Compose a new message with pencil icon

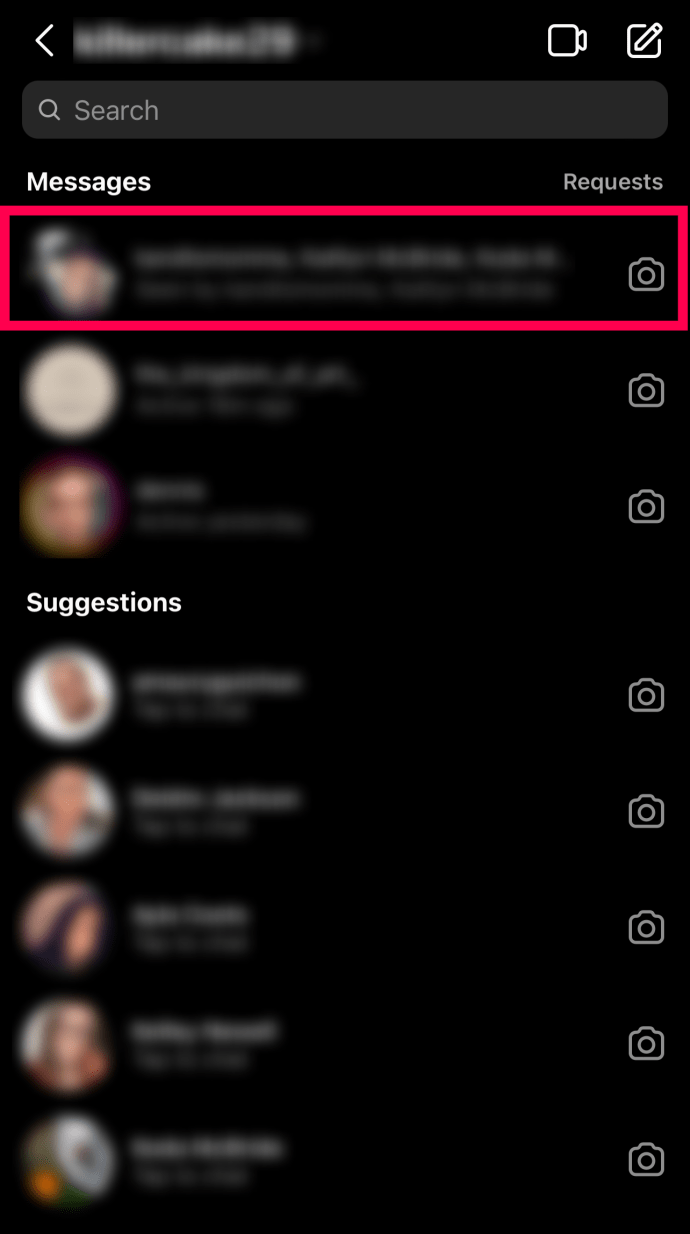645,41
